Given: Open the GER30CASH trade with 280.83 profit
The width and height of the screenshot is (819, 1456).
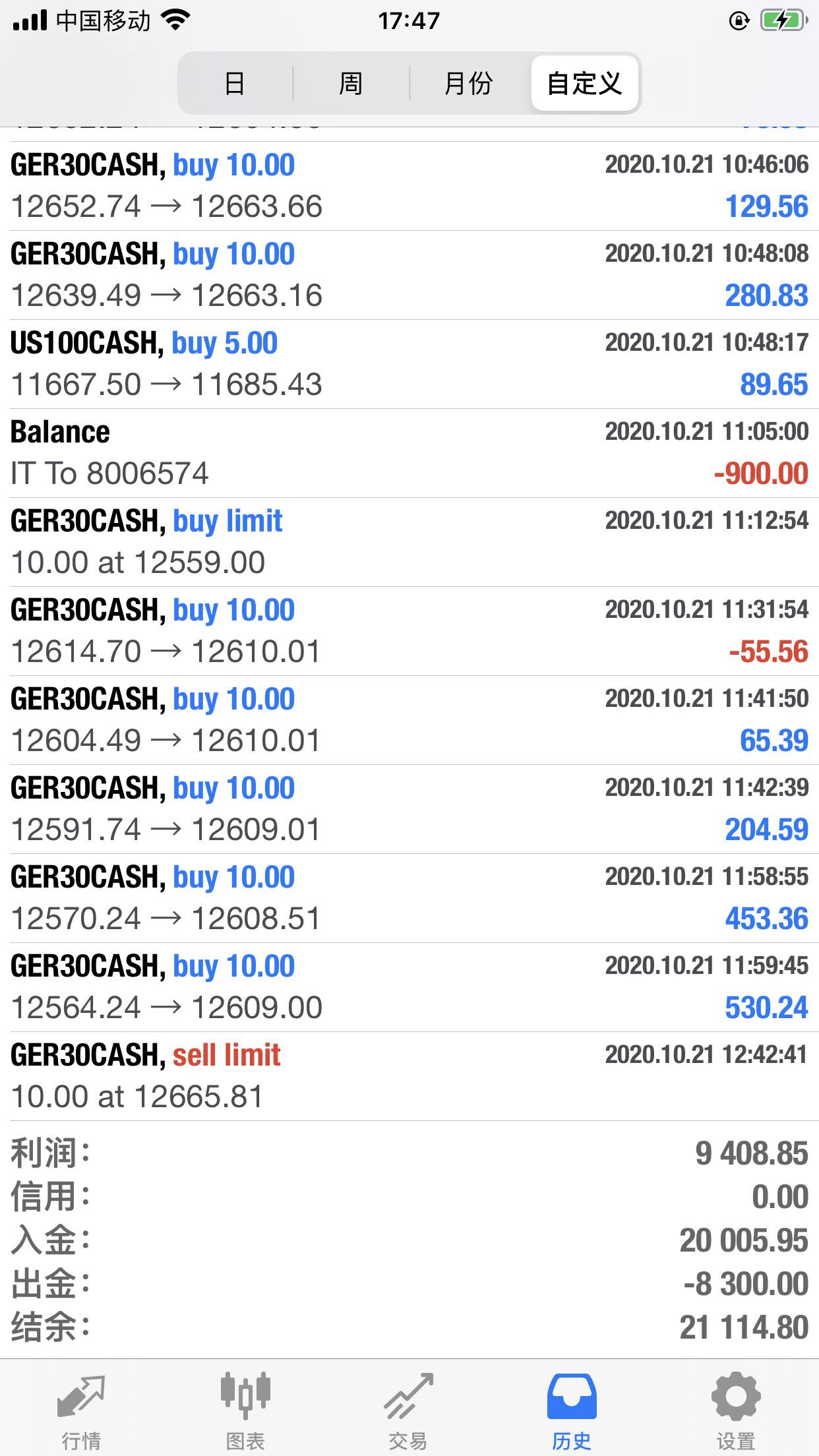Looking at the screenshot, I should (x=409, y=275).
